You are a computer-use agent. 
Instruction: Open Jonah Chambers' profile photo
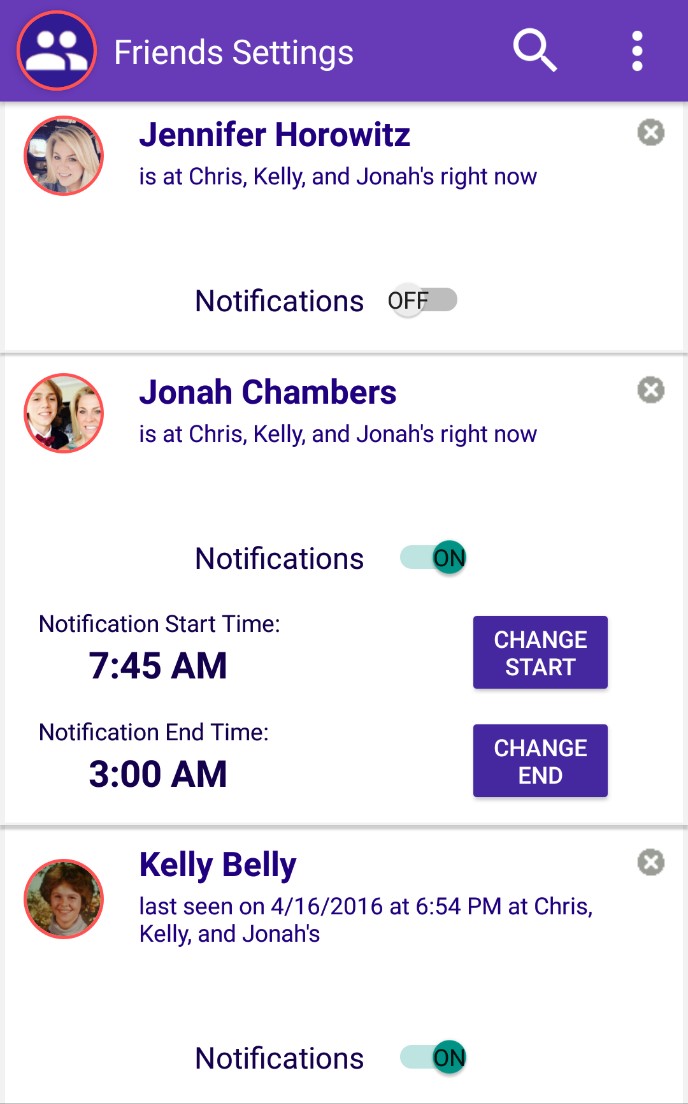point(63,413)
